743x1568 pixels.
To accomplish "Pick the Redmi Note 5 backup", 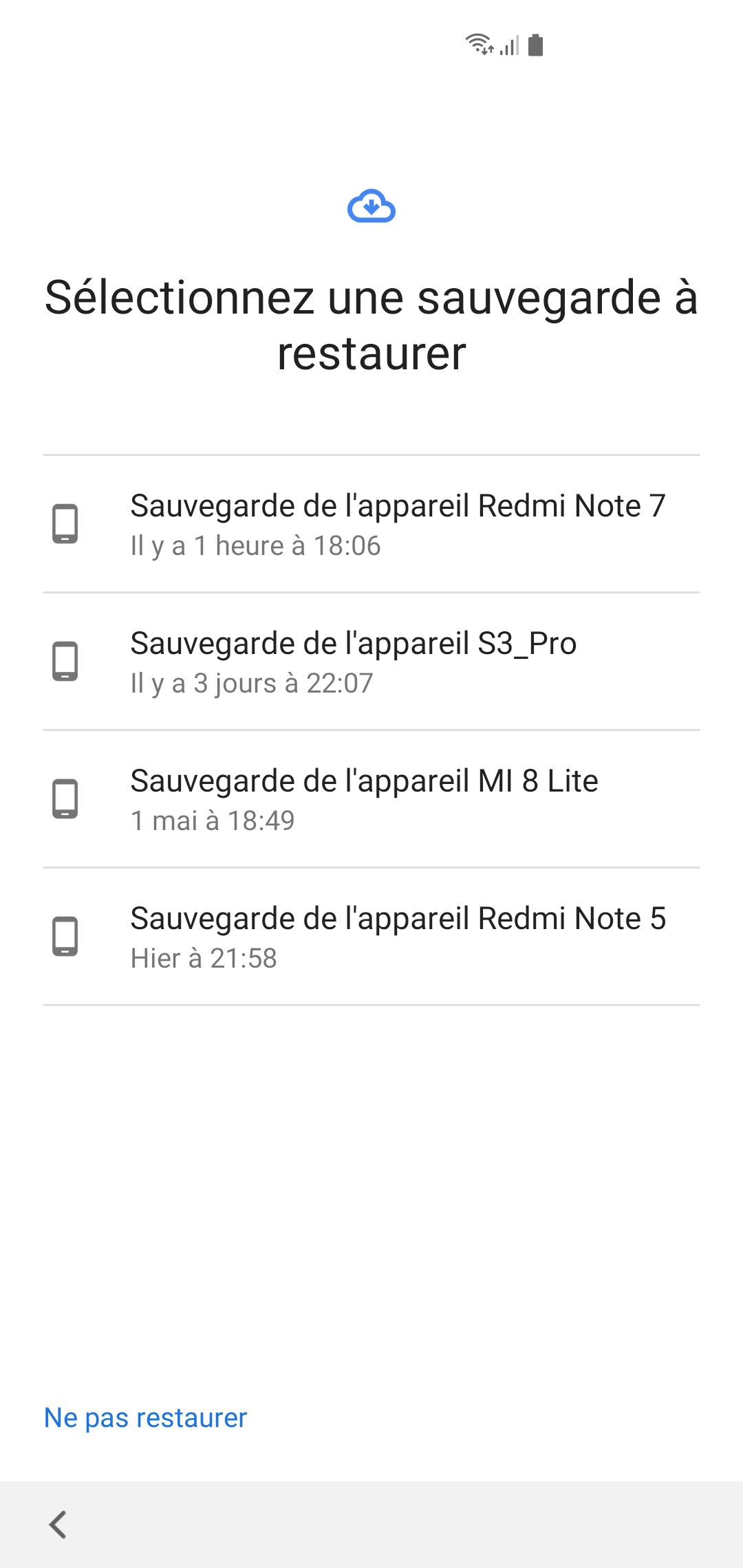I will 371,937.
